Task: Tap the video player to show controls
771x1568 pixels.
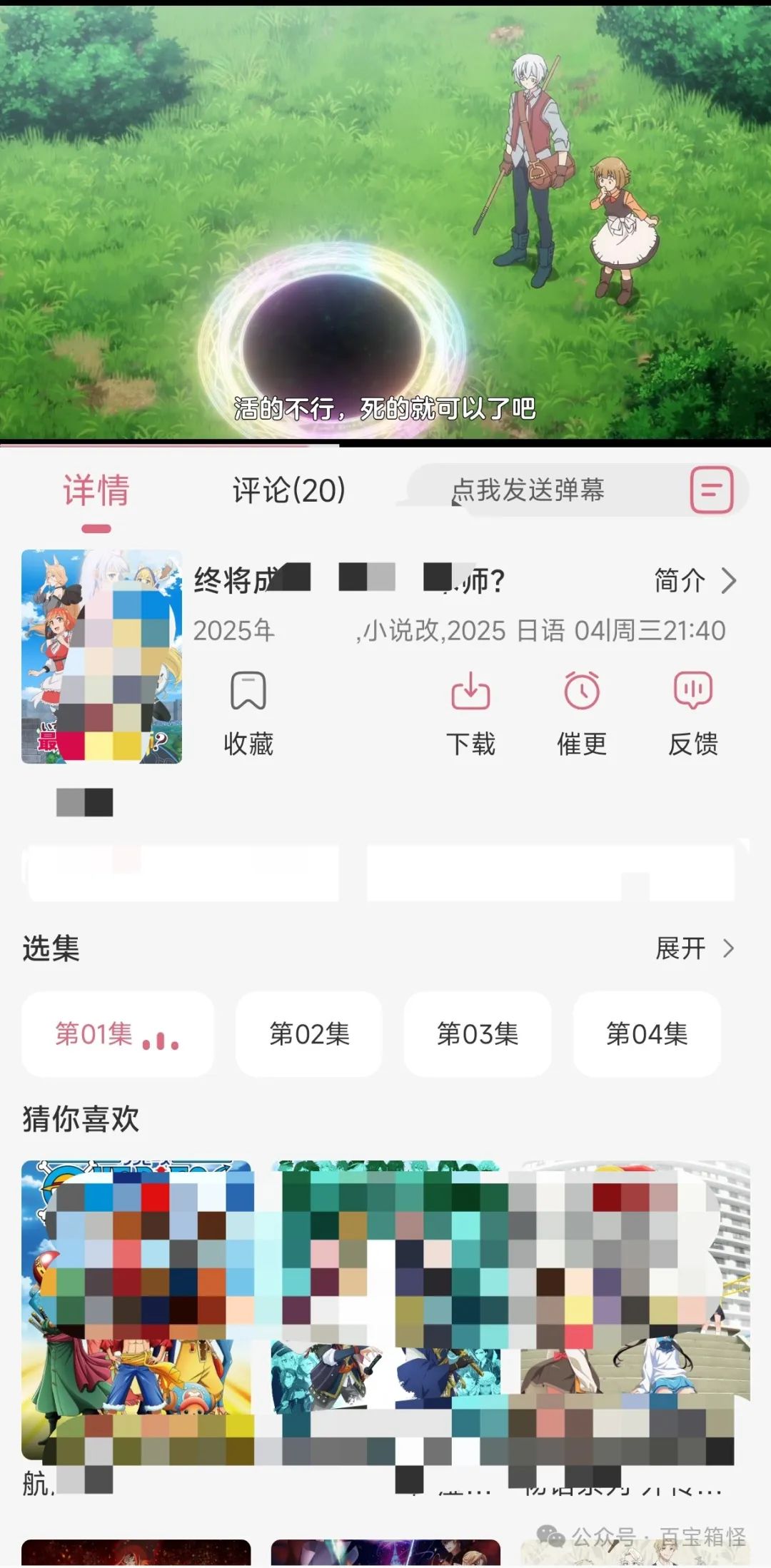Action: [385, 223]
